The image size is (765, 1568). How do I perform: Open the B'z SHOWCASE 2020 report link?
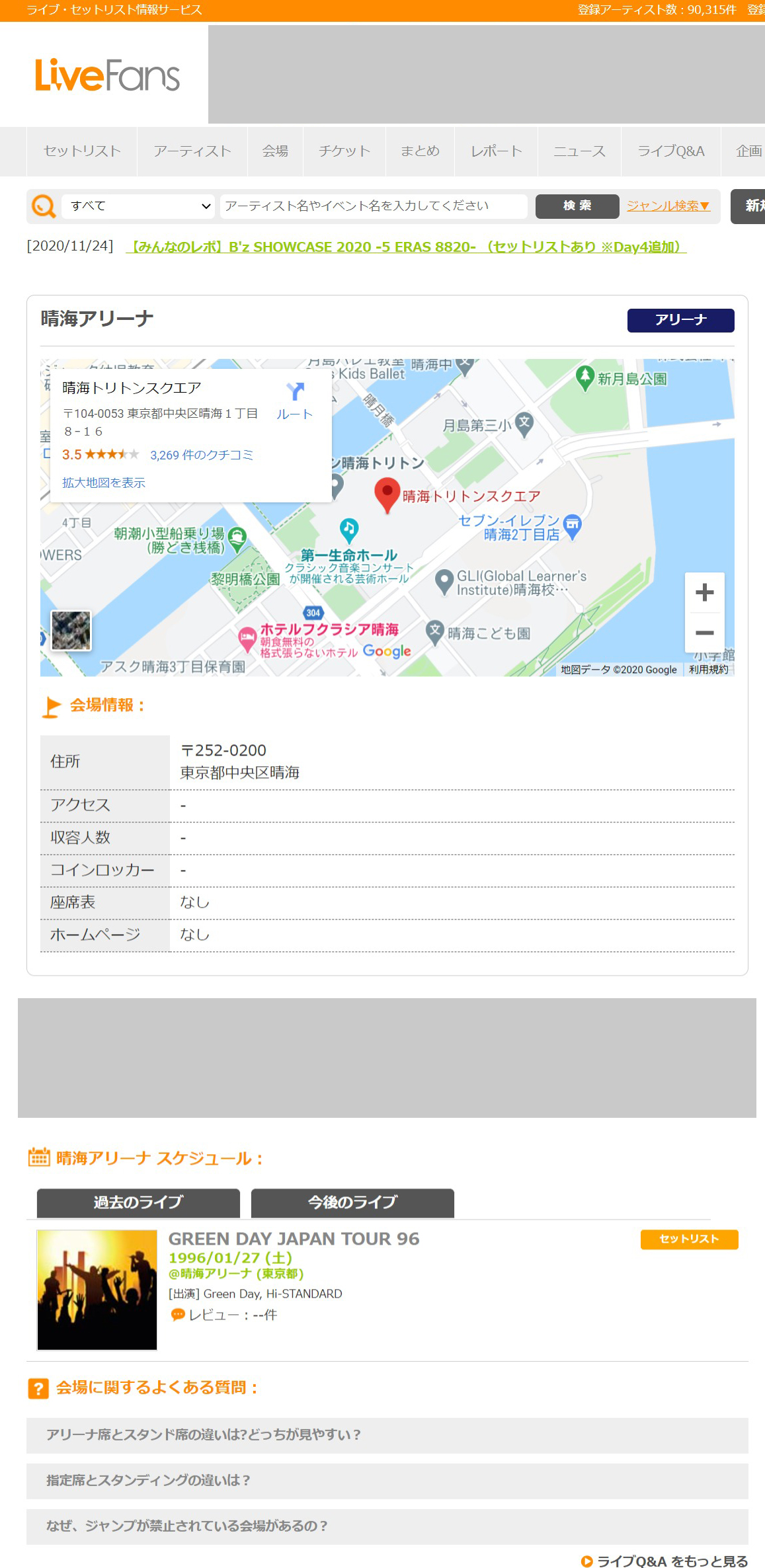tap(407, 247)
